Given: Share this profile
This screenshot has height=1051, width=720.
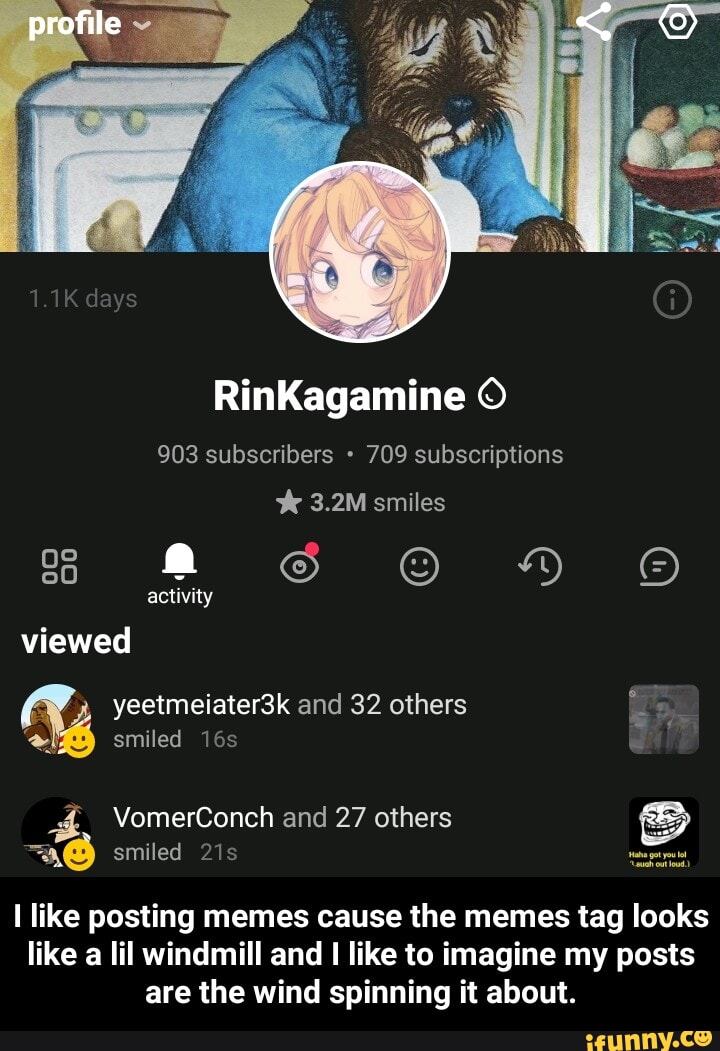Looking at the screenshot, I should pos(594,22).
